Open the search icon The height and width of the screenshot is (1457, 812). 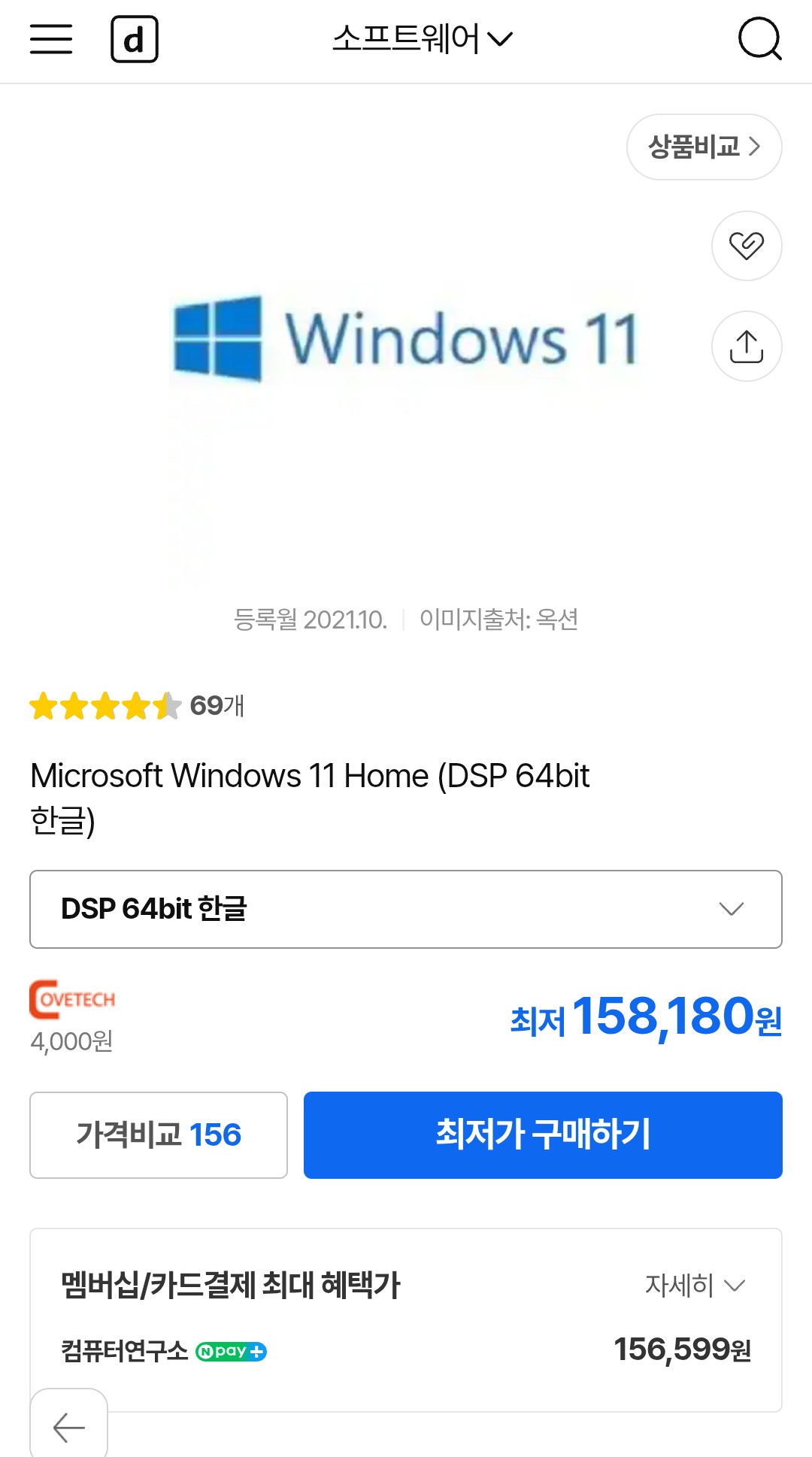click(759, 38)
